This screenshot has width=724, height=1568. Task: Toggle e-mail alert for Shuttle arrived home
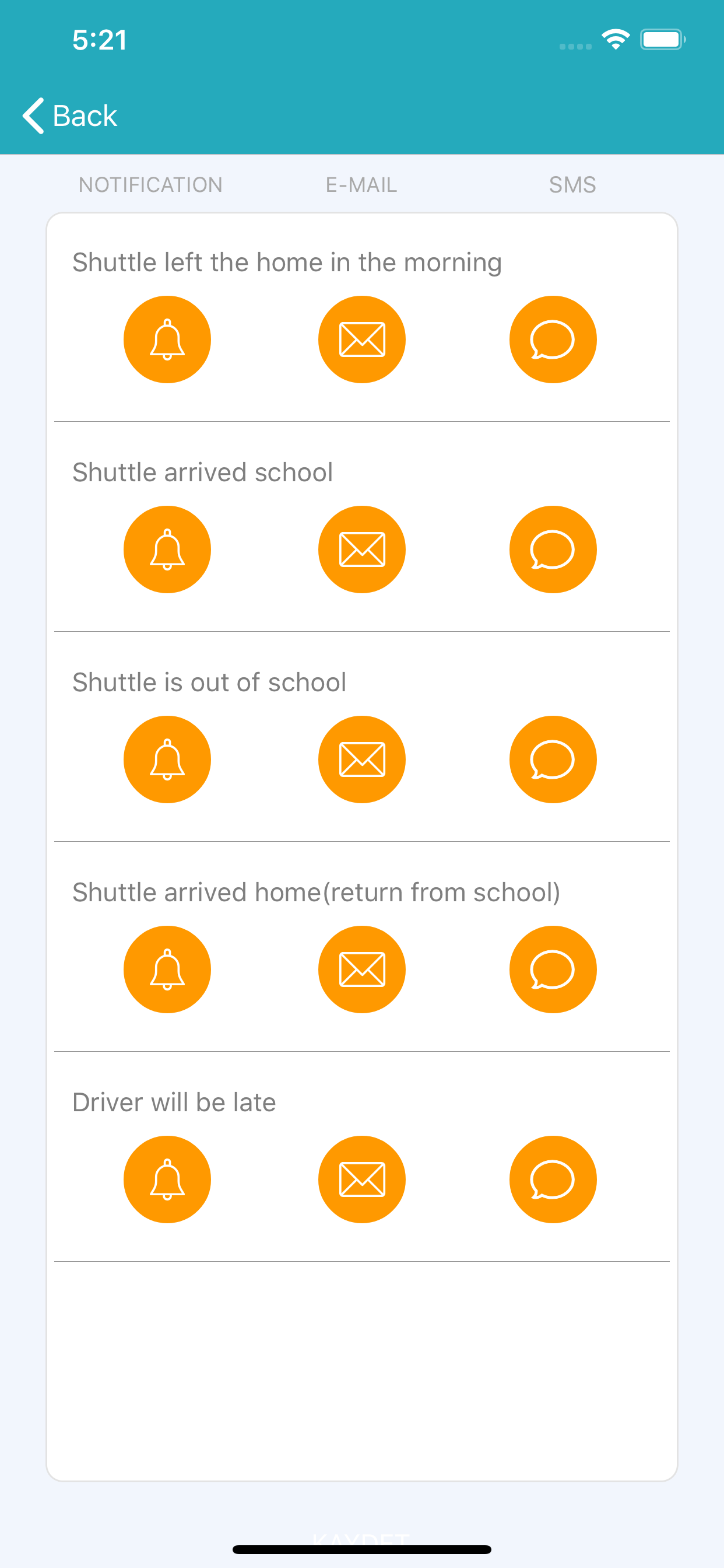(x=362, y=970)
